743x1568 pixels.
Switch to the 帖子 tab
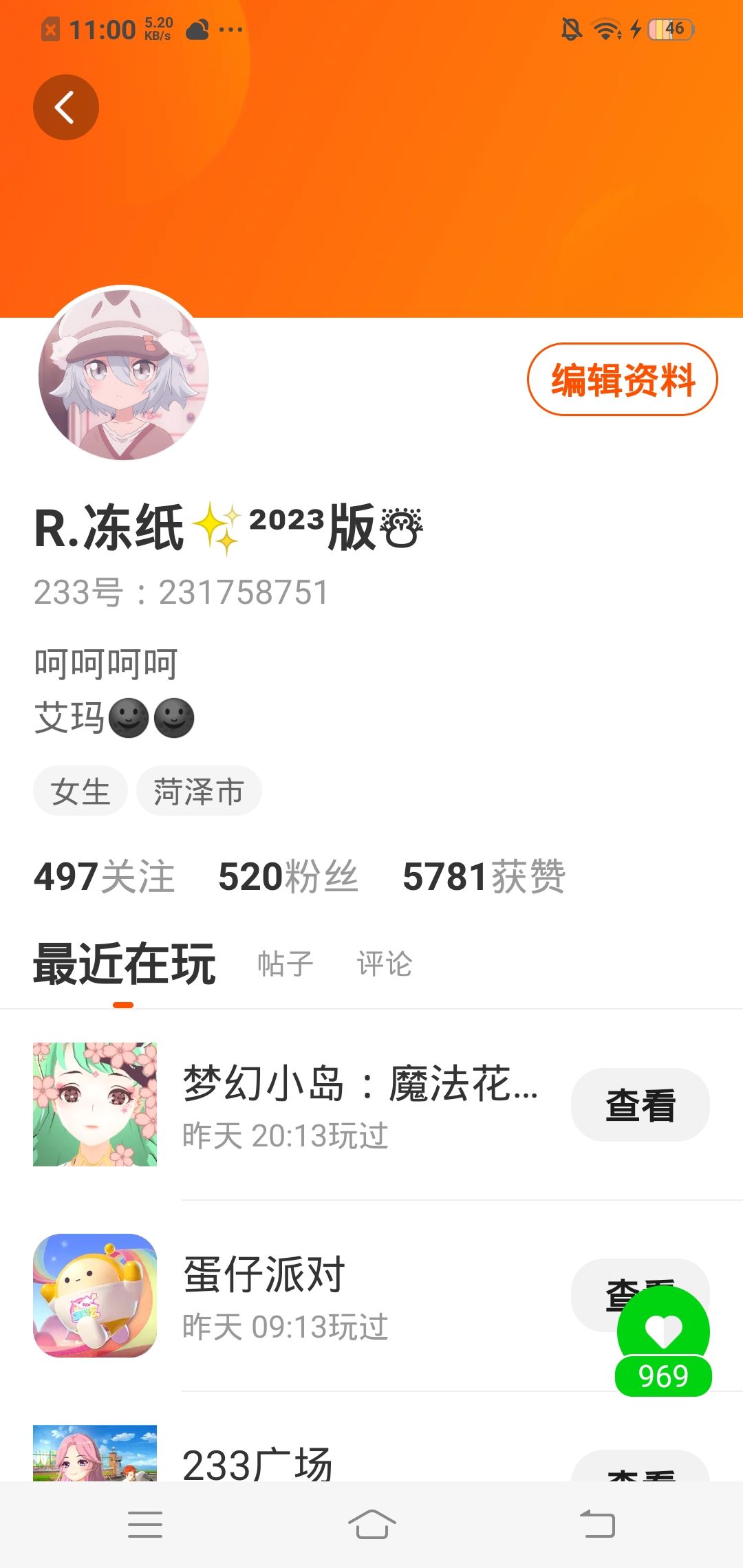tap(286, 963)
